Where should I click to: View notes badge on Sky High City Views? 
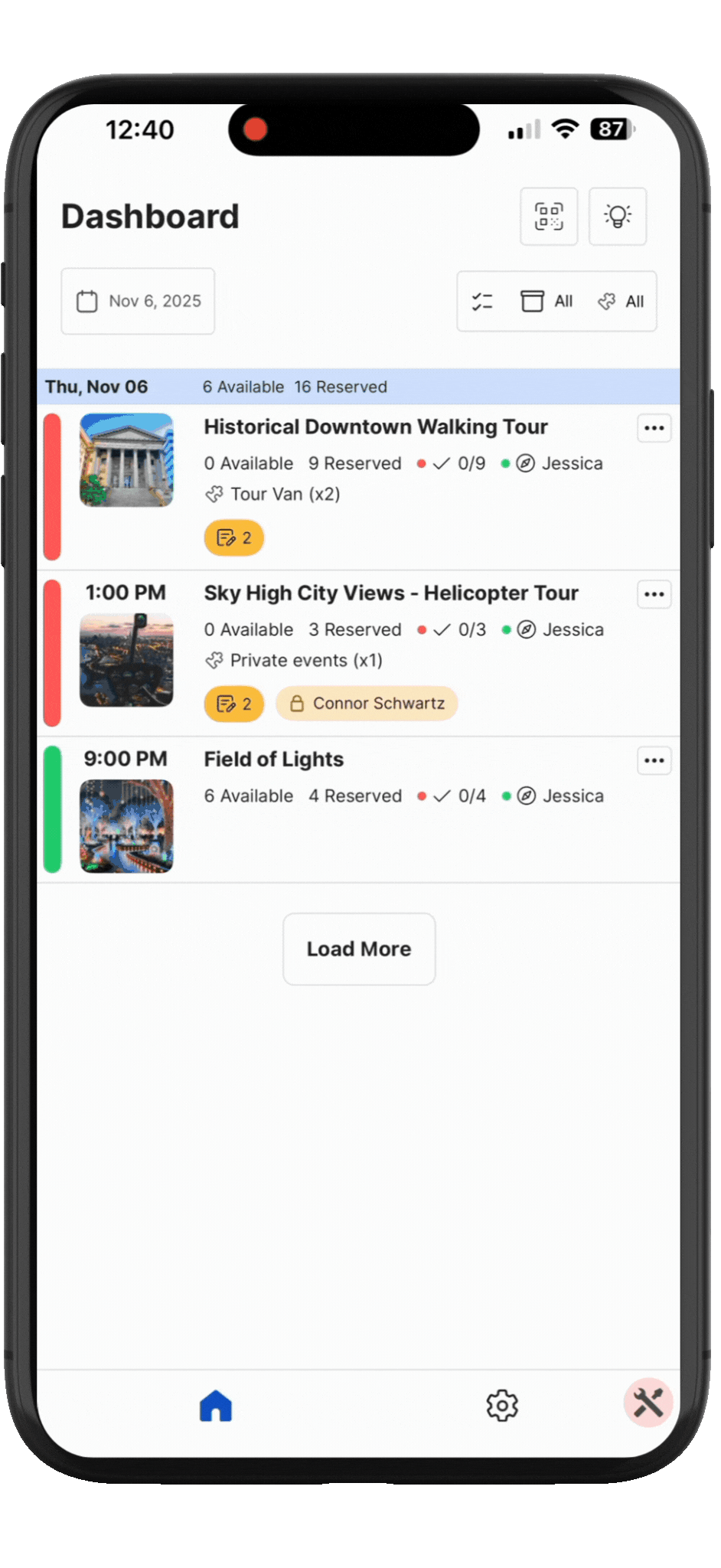pyautogui.click(x=234, y=704)
